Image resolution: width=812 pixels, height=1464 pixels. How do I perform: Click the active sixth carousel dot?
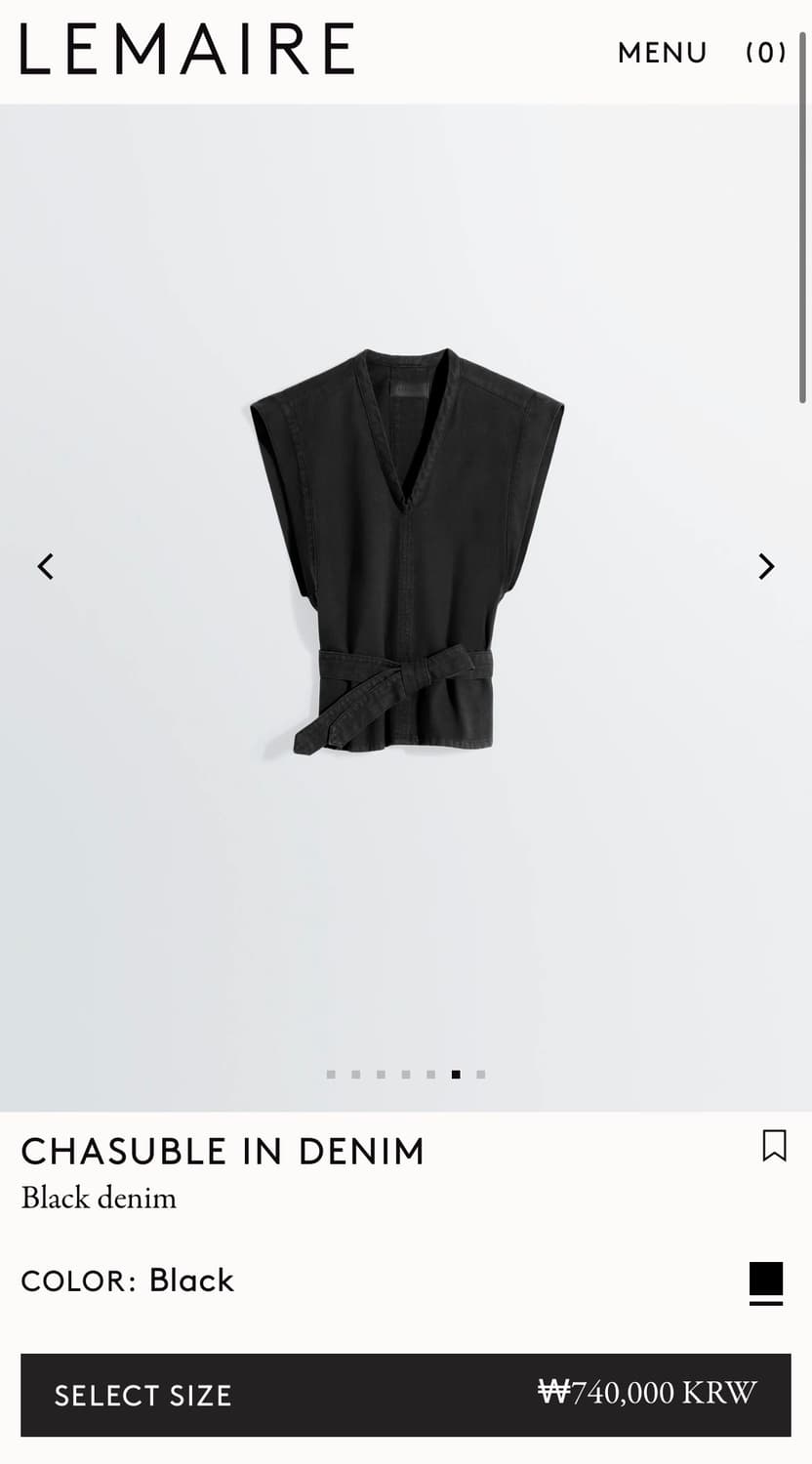[455, 1074]
